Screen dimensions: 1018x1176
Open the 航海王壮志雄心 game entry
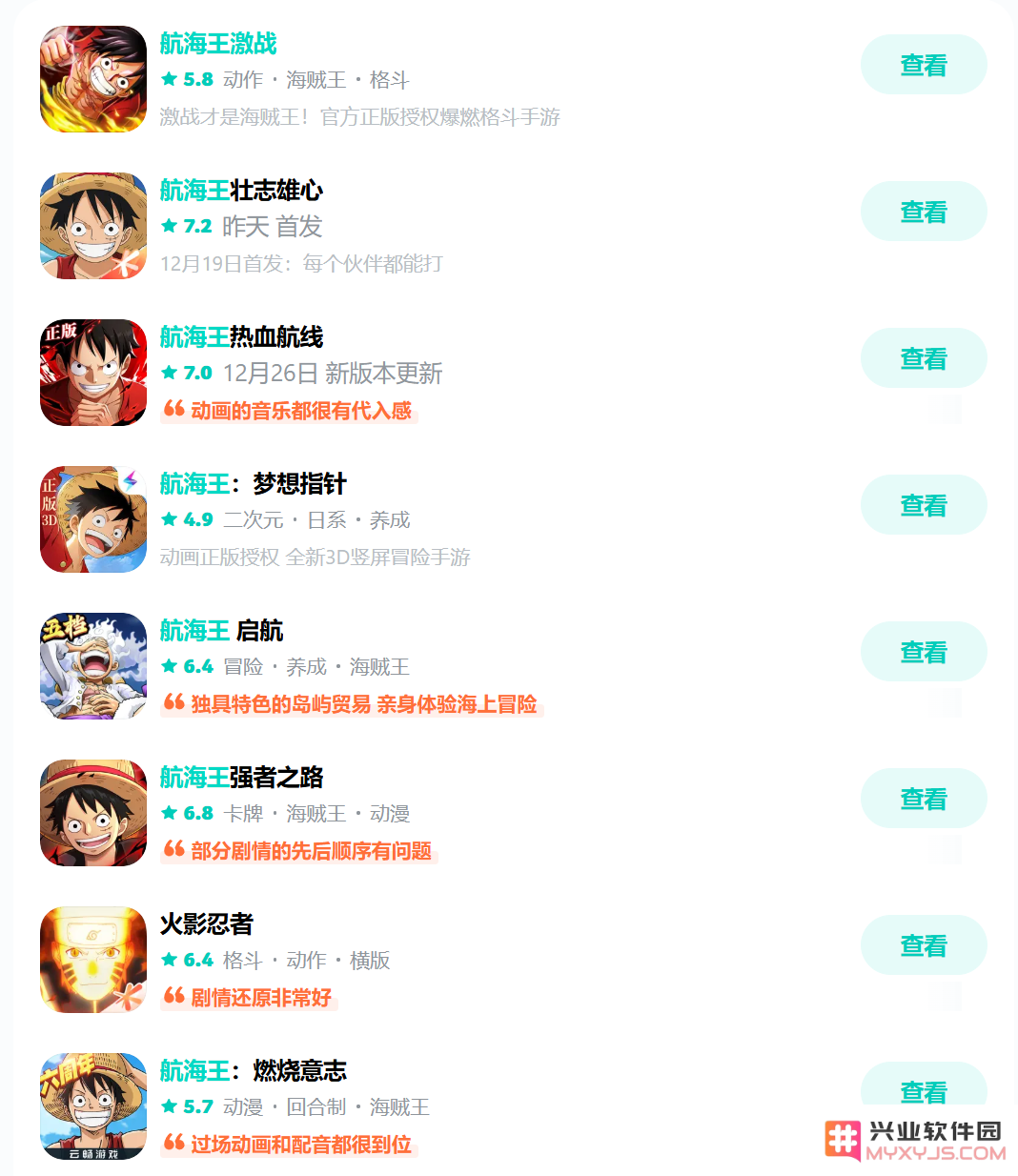(241, 191)
